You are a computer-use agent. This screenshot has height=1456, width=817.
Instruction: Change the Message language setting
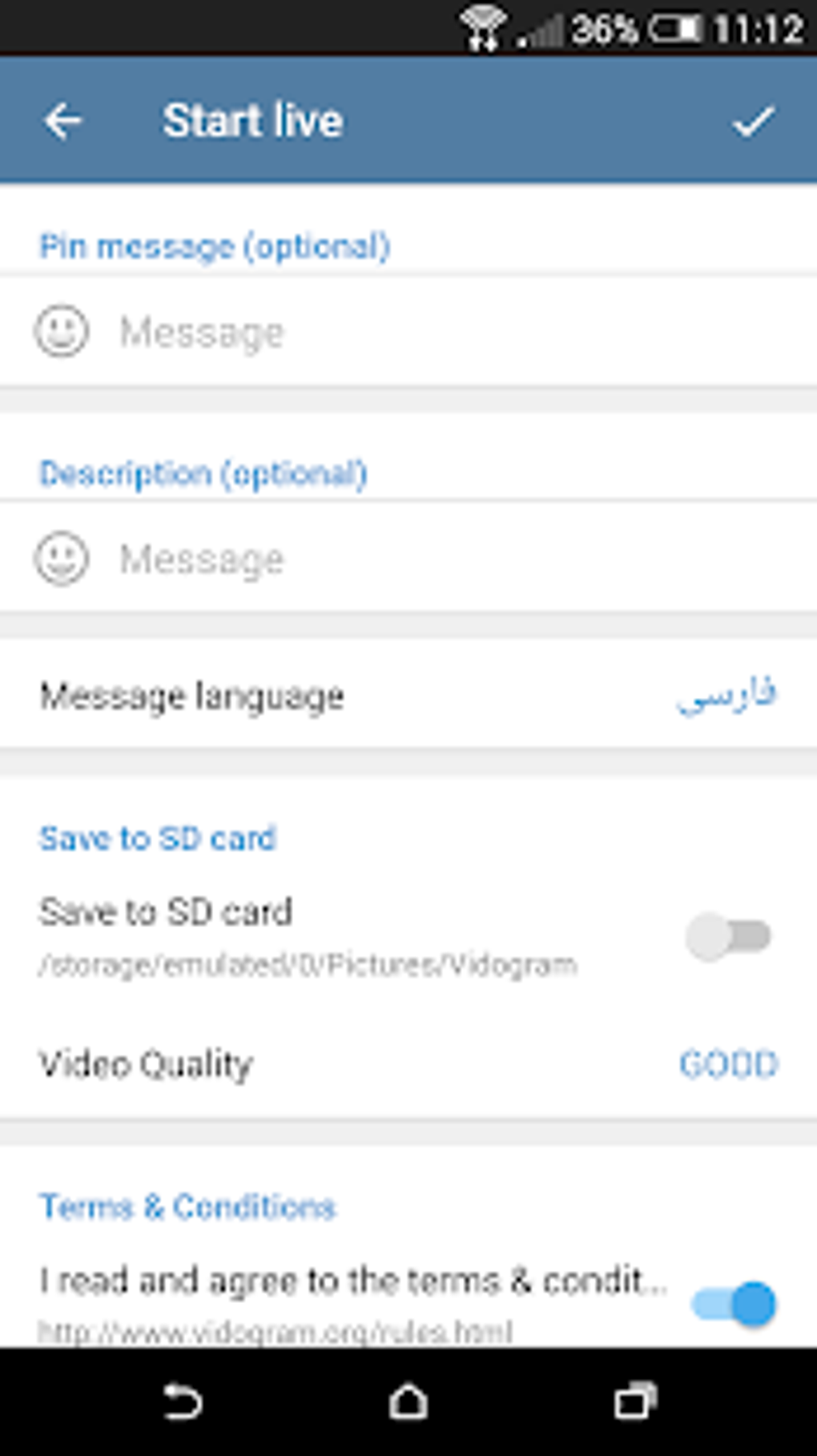(x=408, y=695)
